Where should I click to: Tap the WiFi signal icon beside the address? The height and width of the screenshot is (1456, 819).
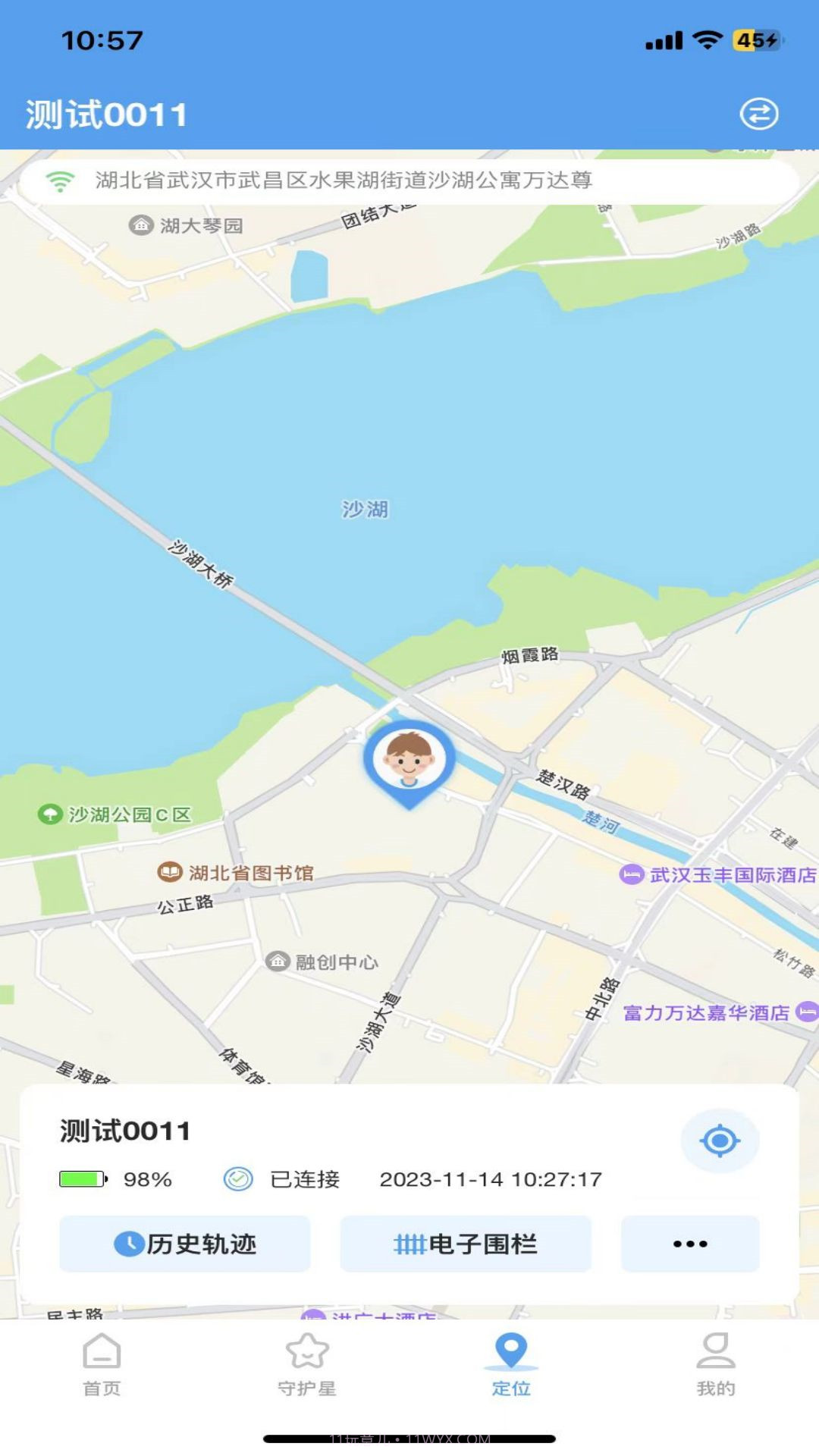[x=59, y=181]
